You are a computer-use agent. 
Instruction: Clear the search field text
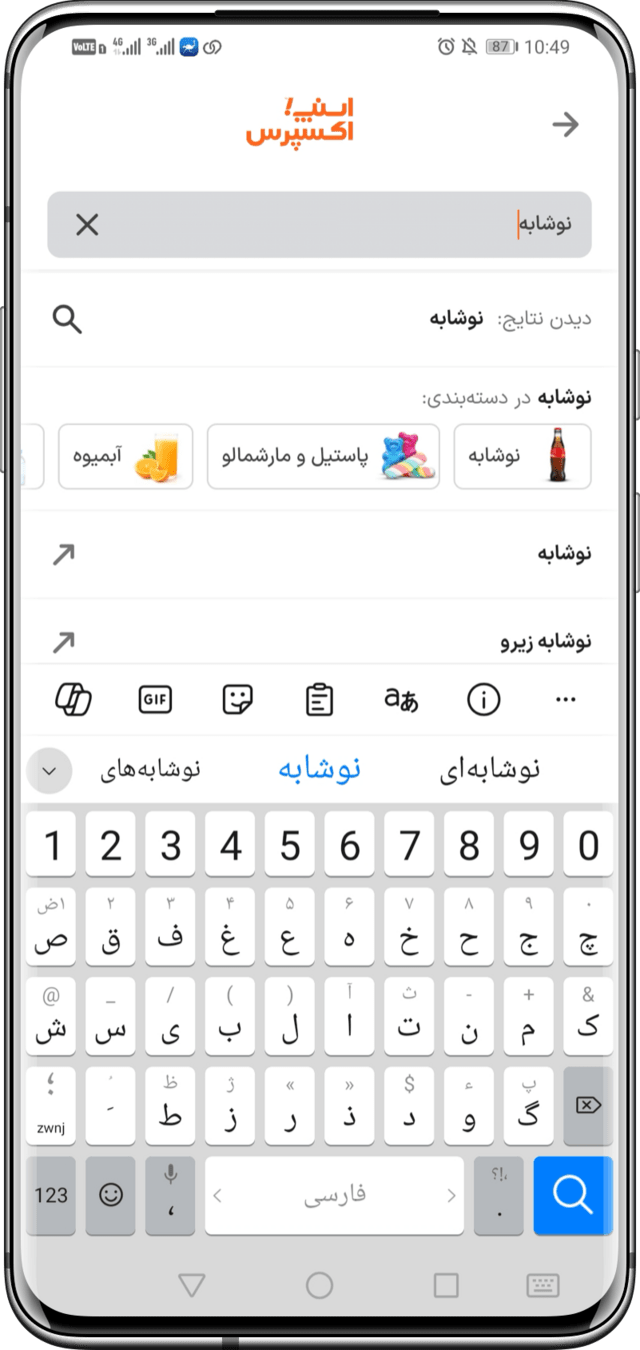[88, 225]
